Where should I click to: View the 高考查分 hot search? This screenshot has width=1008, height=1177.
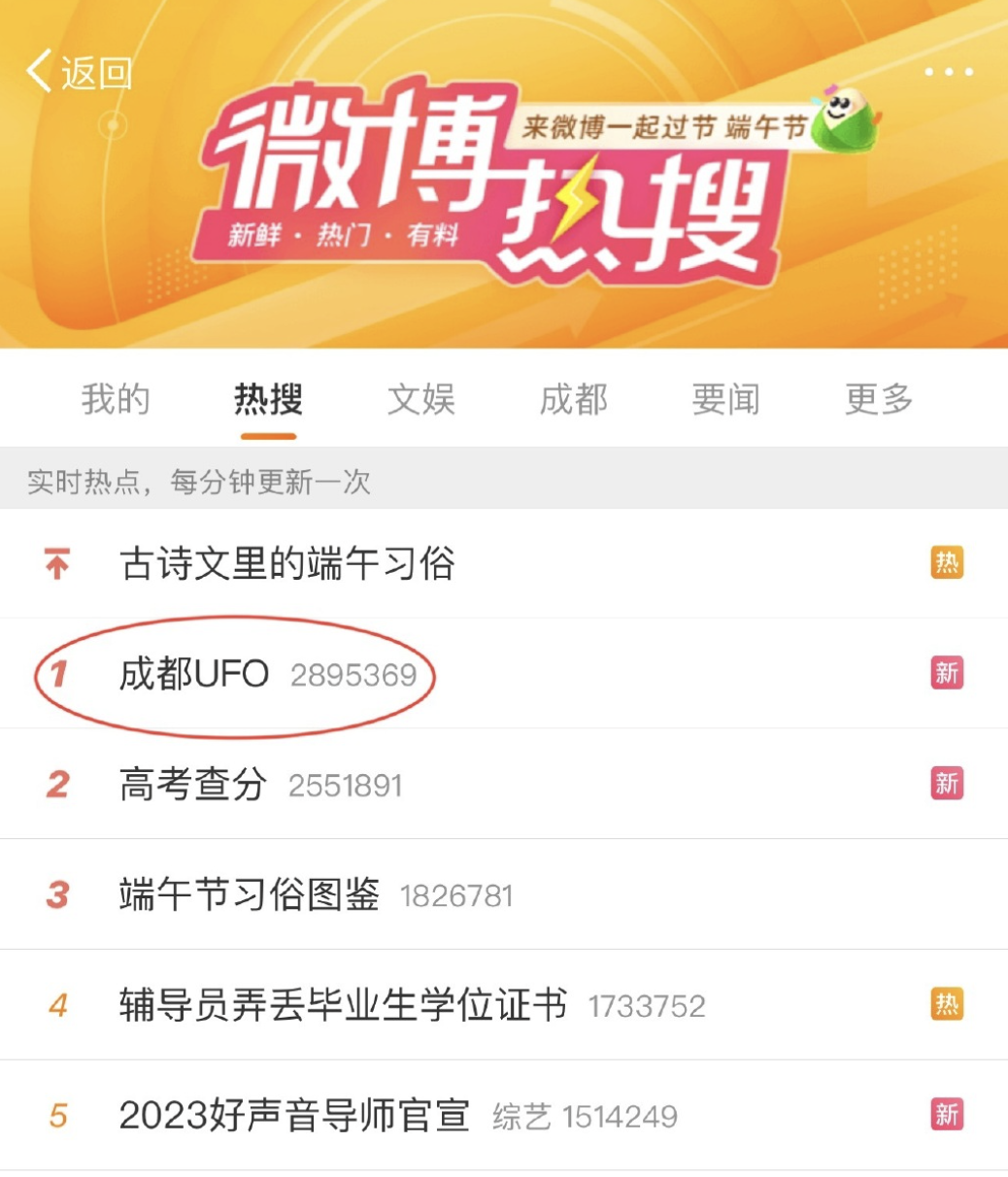(x=192, y=784)
